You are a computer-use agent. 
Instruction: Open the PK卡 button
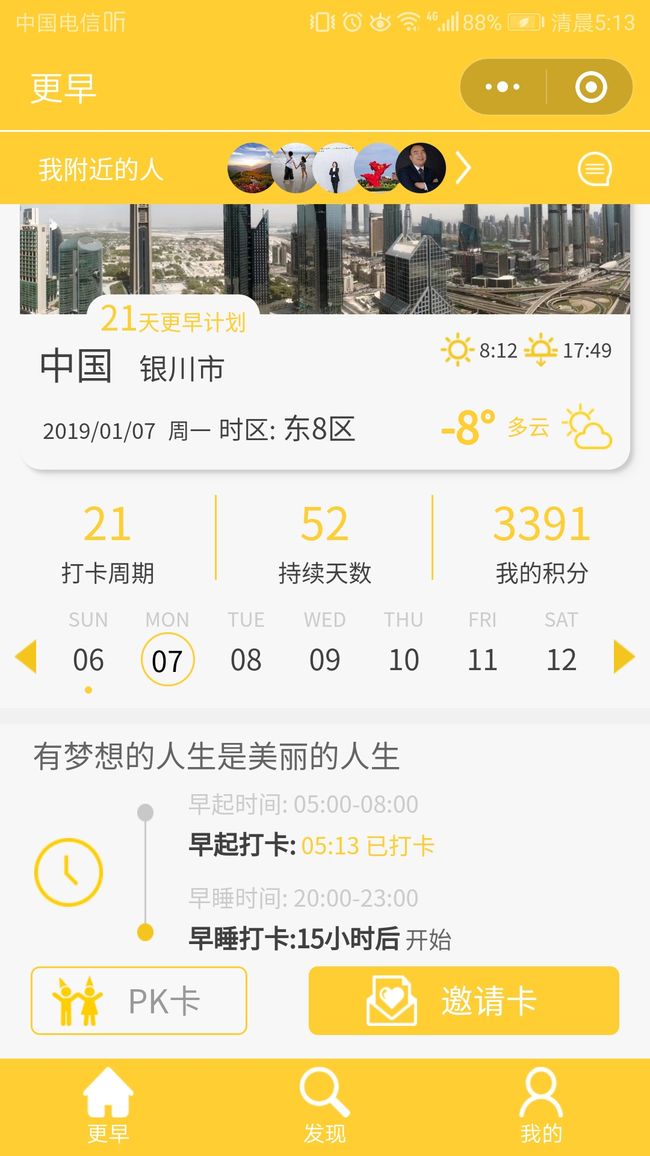tap(139, 1000)
